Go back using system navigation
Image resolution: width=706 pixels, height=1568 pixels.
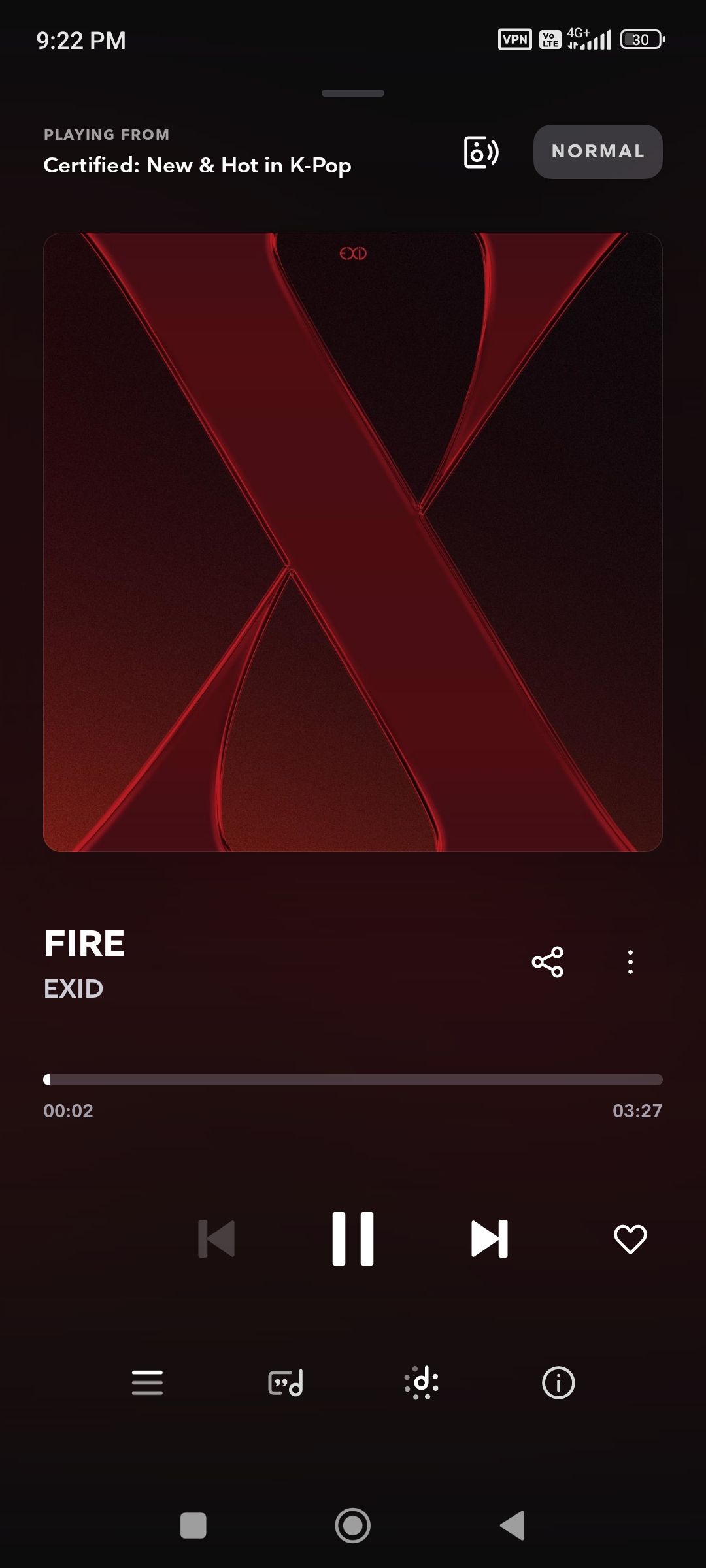point(513,1526)
